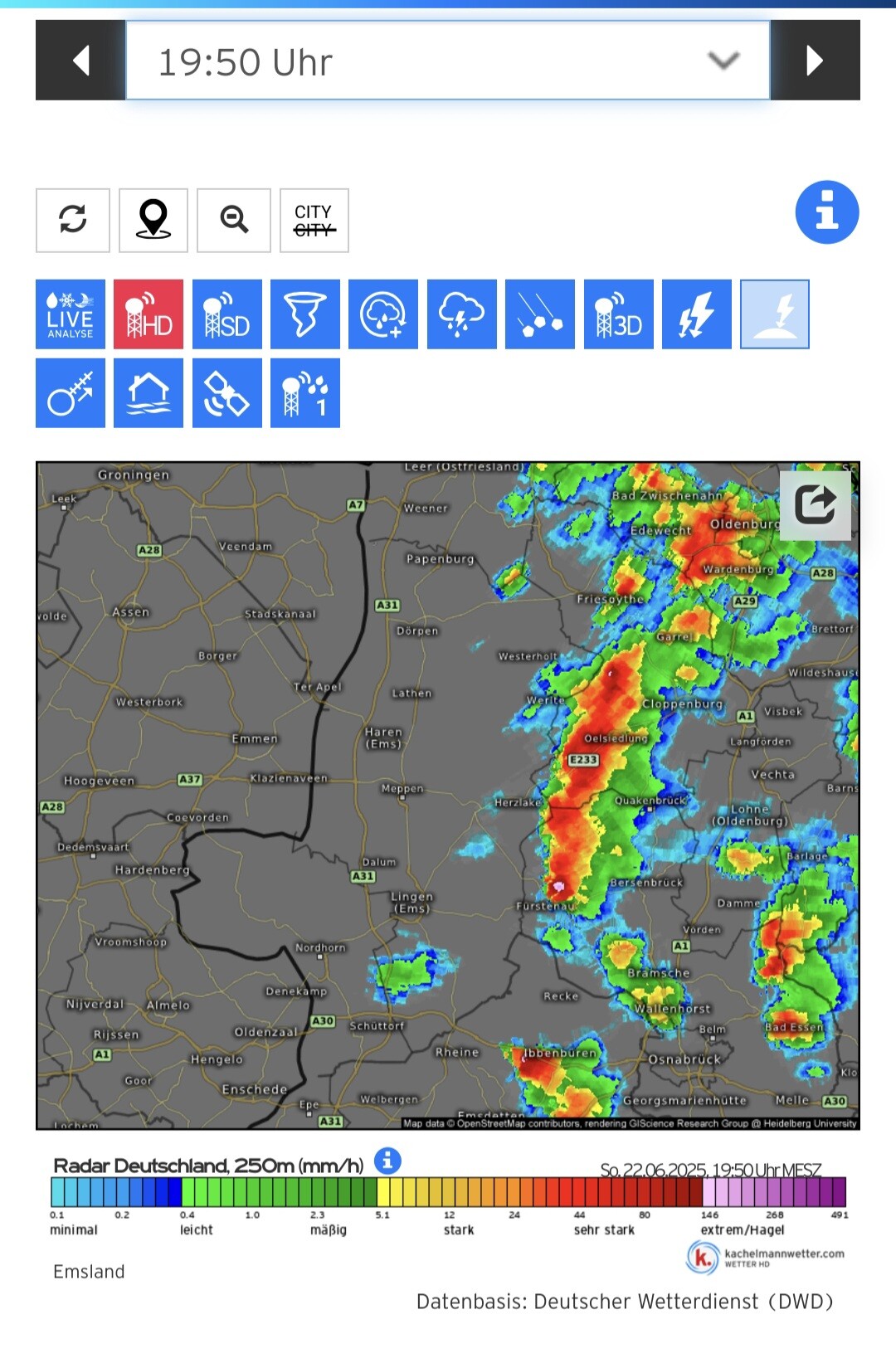This screenshot has height=1368, width=896.
Task: Open the 19:50 Uhr time dropdown
Action: click(448, 61)
